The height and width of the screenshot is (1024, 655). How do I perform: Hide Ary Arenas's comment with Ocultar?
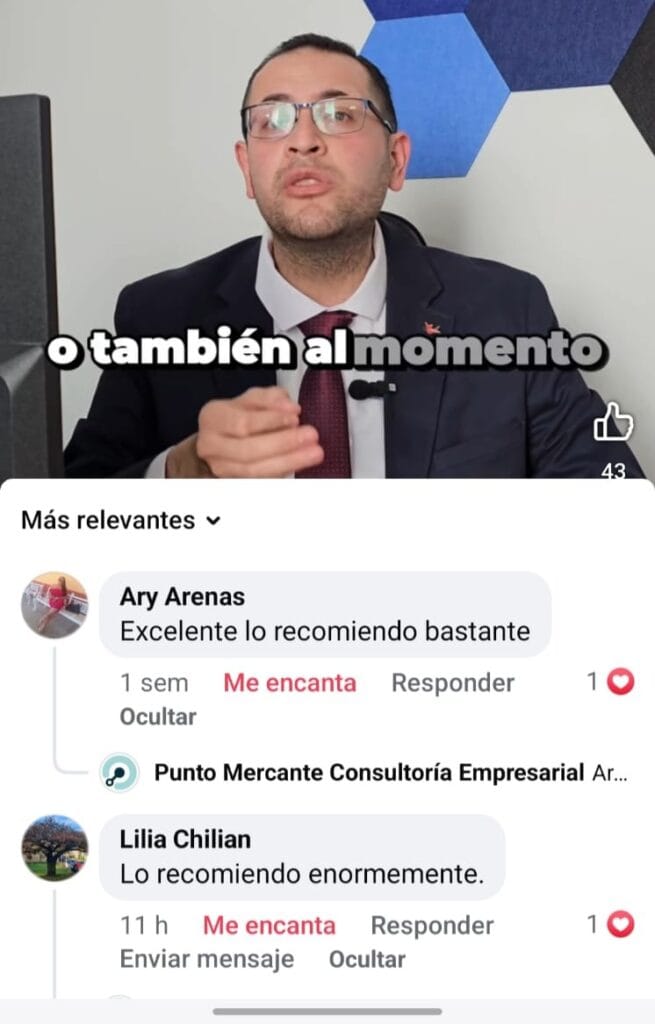click(158, 717)
